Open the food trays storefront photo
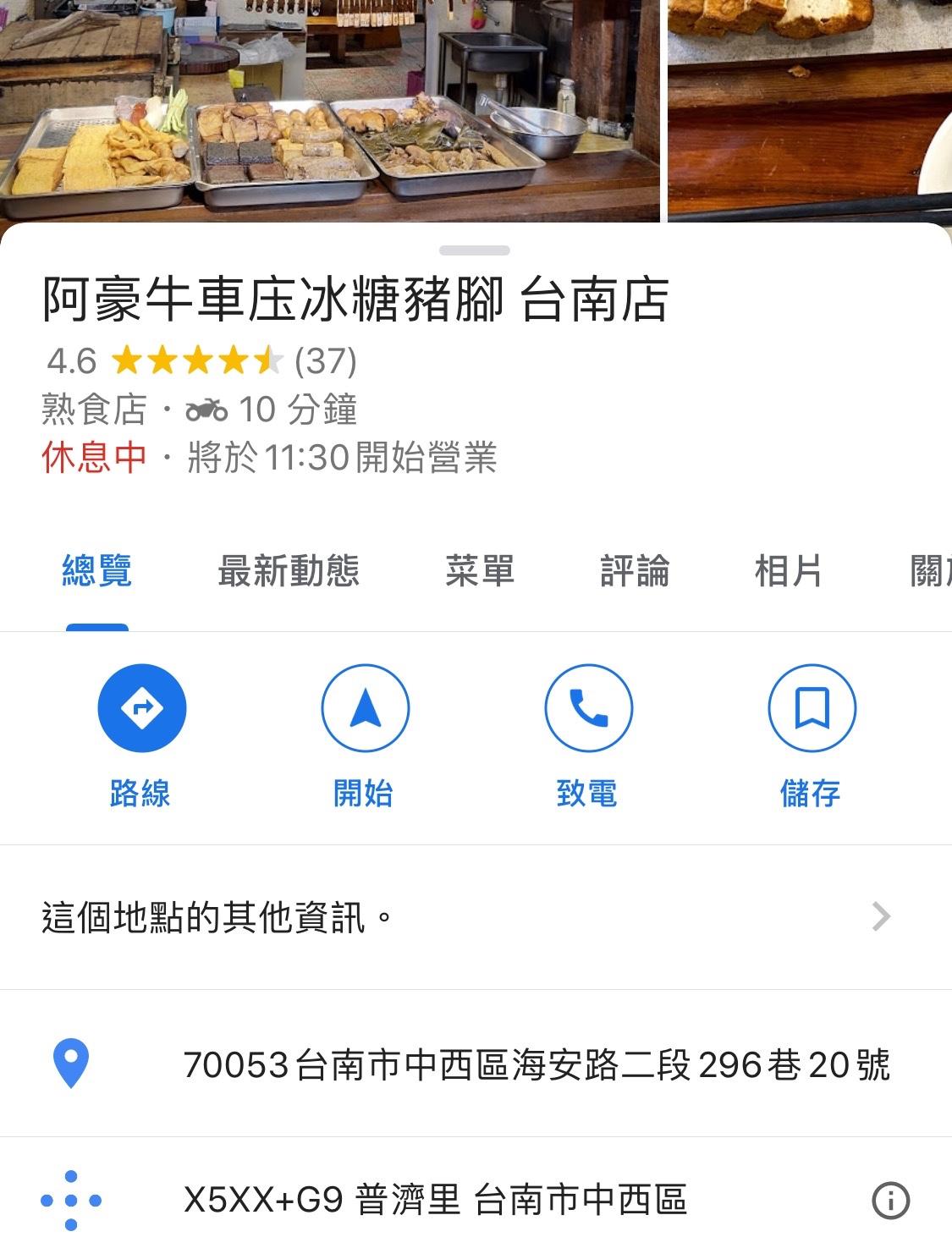The height and width of the screenshot is (1237, 952). click(328, 110)
